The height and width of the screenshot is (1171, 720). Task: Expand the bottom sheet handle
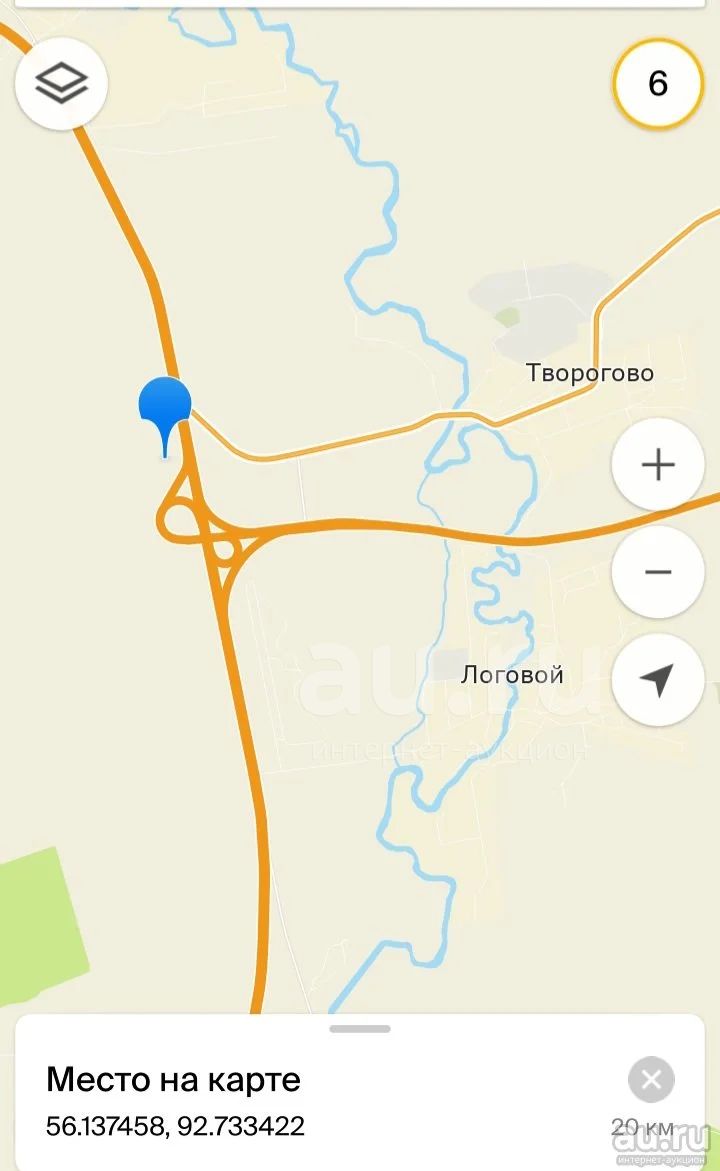[360, 1028]
